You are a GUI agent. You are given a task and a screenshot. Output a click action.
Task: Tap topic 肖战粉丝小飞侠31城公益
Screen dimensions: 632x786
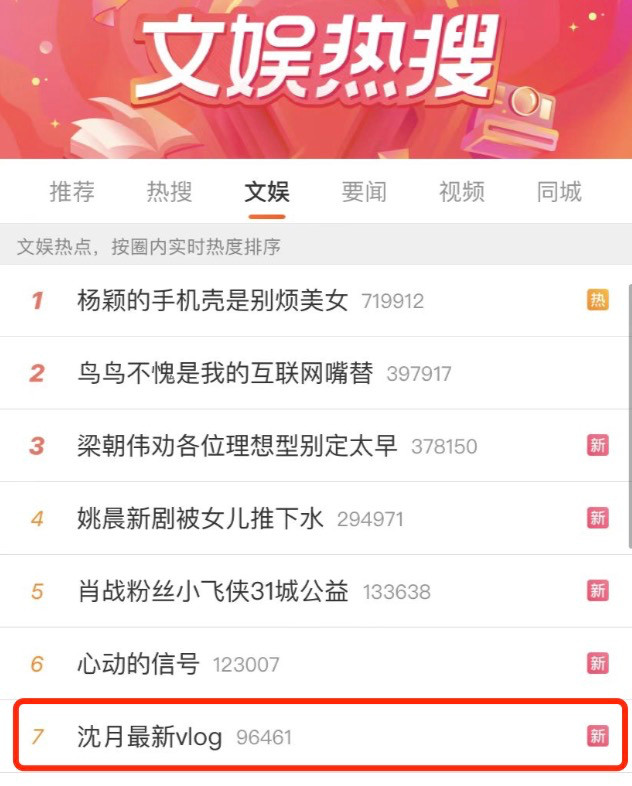pos(213,591)
